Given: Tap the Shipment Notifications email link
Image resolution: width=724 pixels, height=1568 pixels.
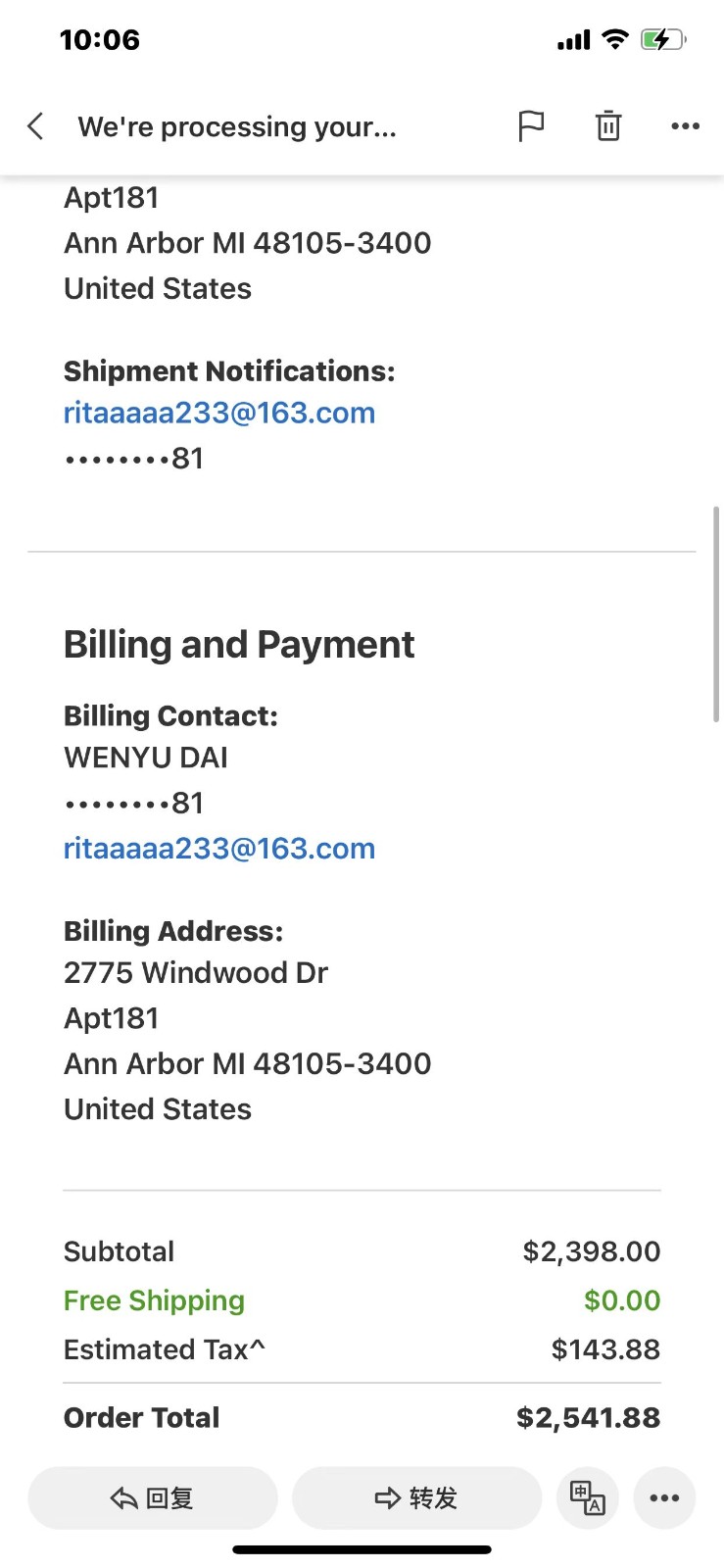Looking at the screenshot, I should pos(219,413).
